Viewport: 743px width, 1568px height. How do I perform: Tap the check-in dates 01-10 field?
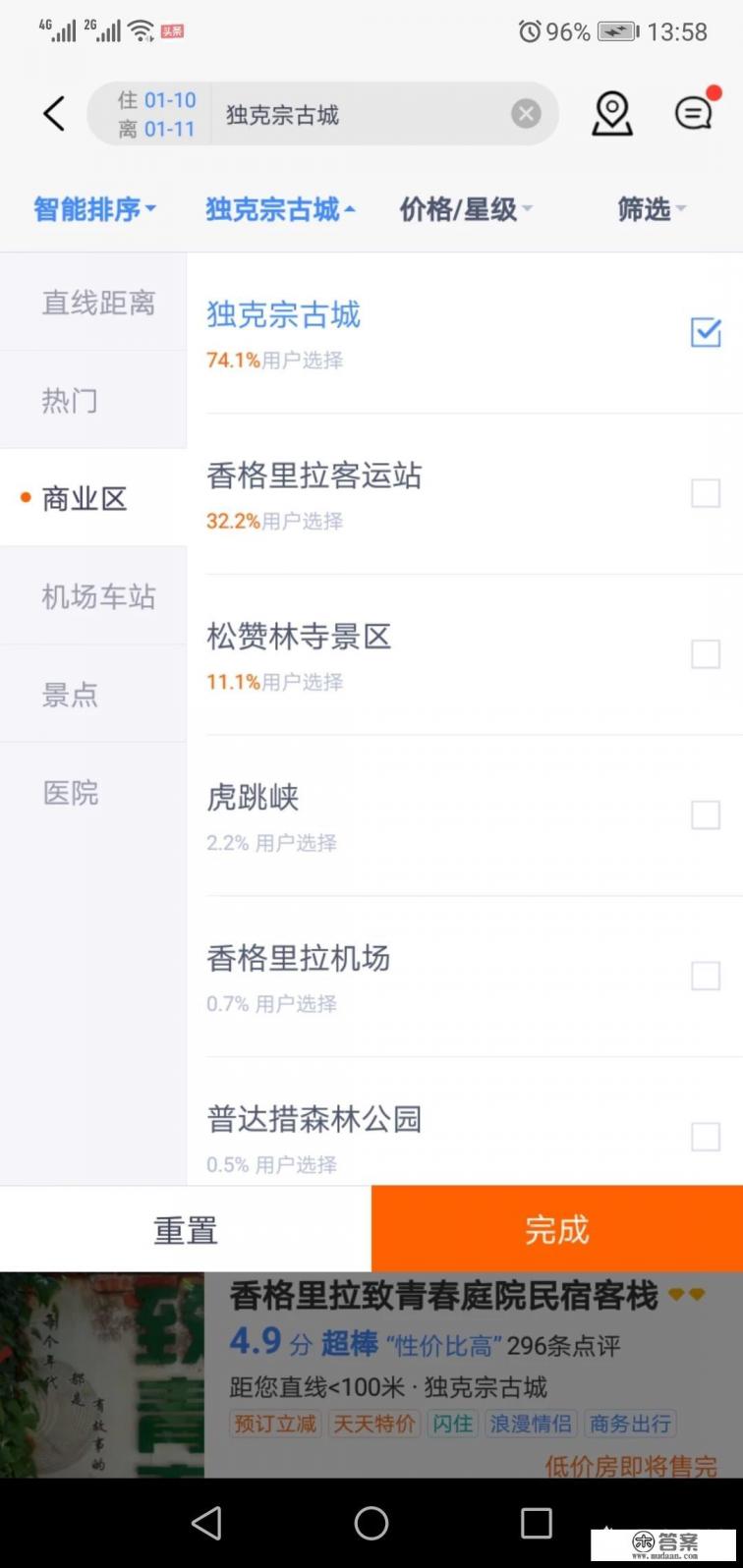[x=172, y=99]
